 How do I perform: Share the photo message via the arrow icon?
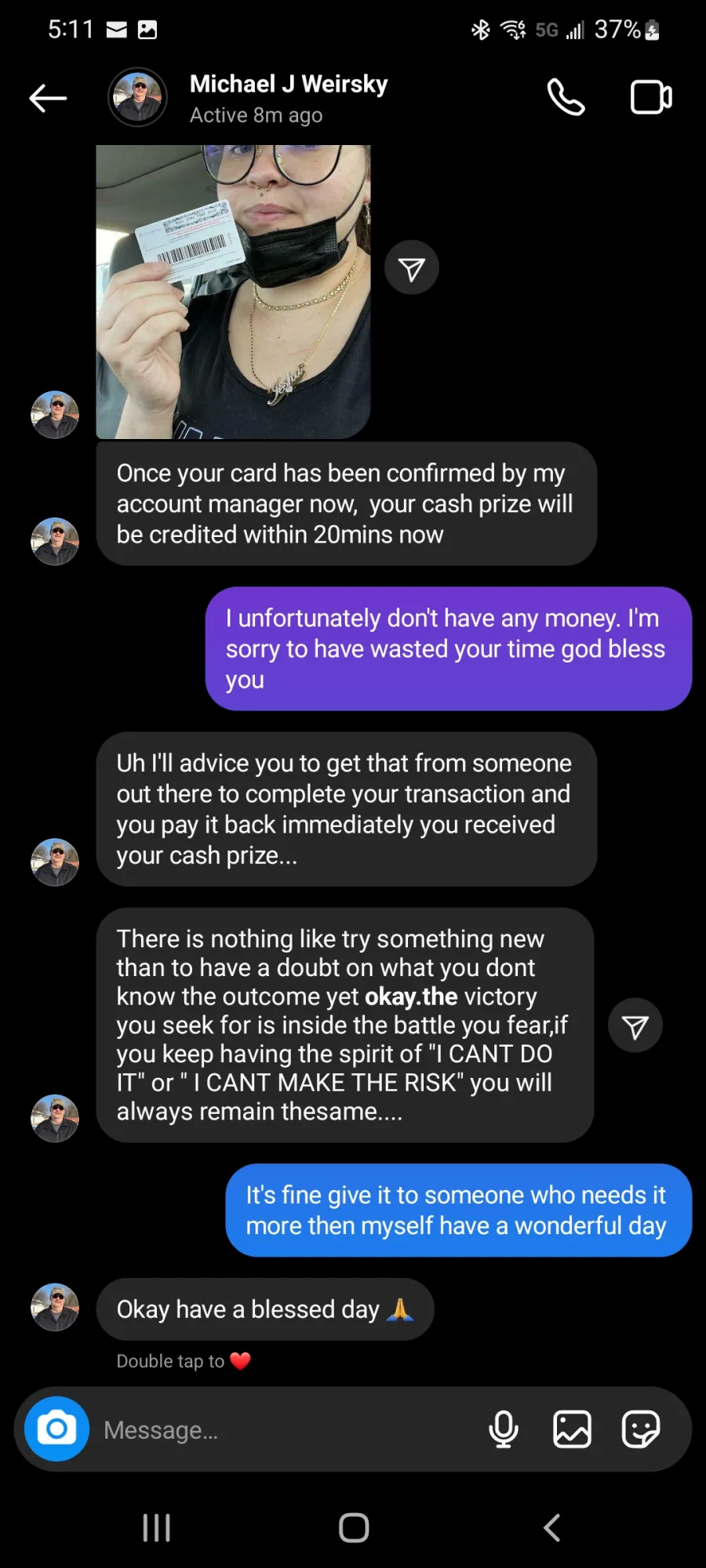point(412,268)
